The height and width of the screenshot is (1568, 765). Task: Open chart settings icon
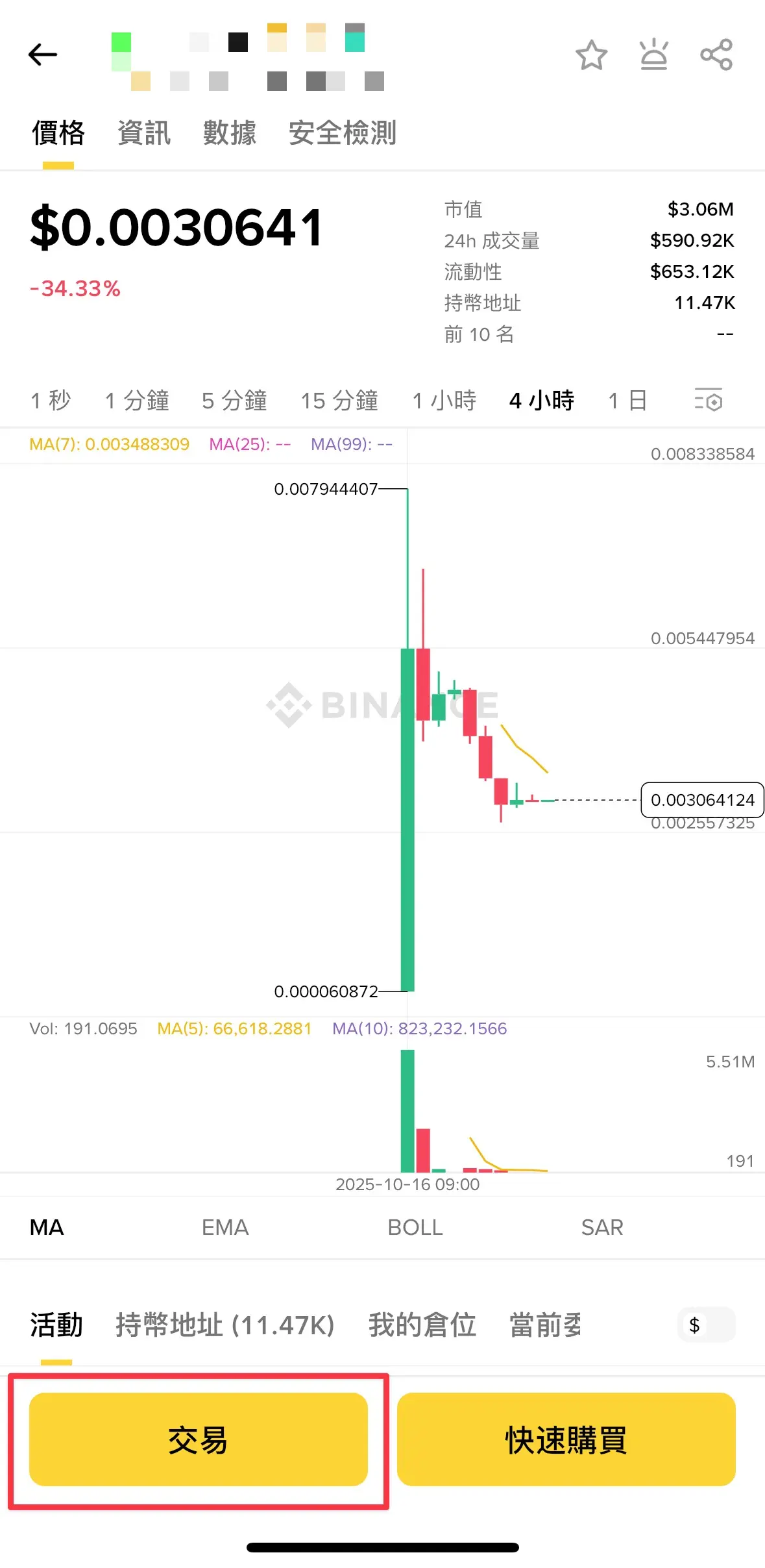point(708,400)
